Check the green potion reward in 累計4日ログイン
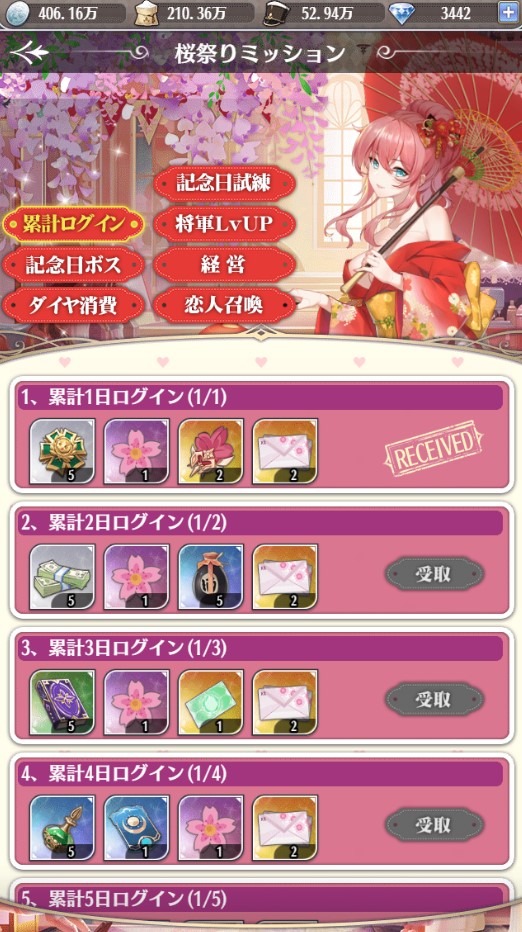Image resolution: width=522 pixels, height=932 pixels. [62, 828]
